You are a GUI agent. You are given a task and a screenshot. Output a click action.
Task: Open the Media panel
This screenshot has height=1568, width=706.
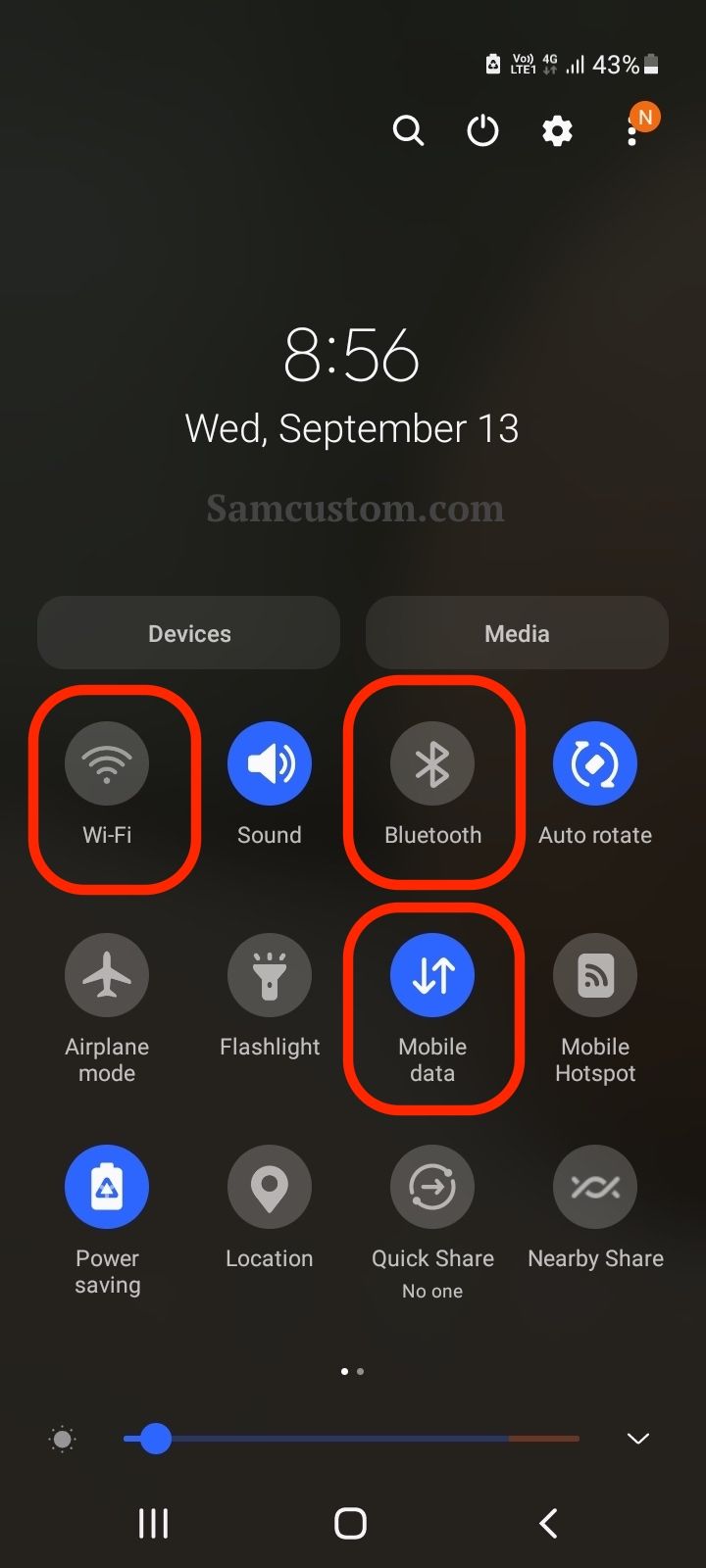click(x=517, y=633)
